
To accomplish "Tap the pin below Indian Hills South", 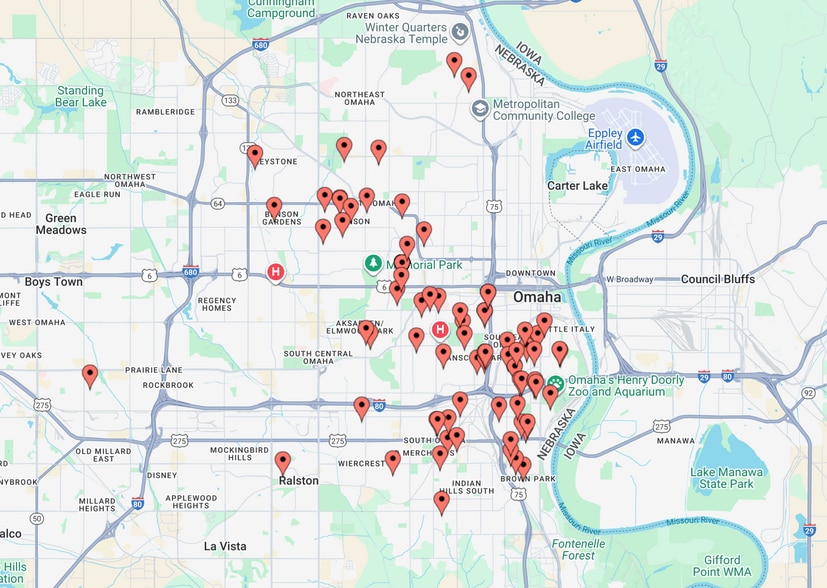I will point(441,501).
